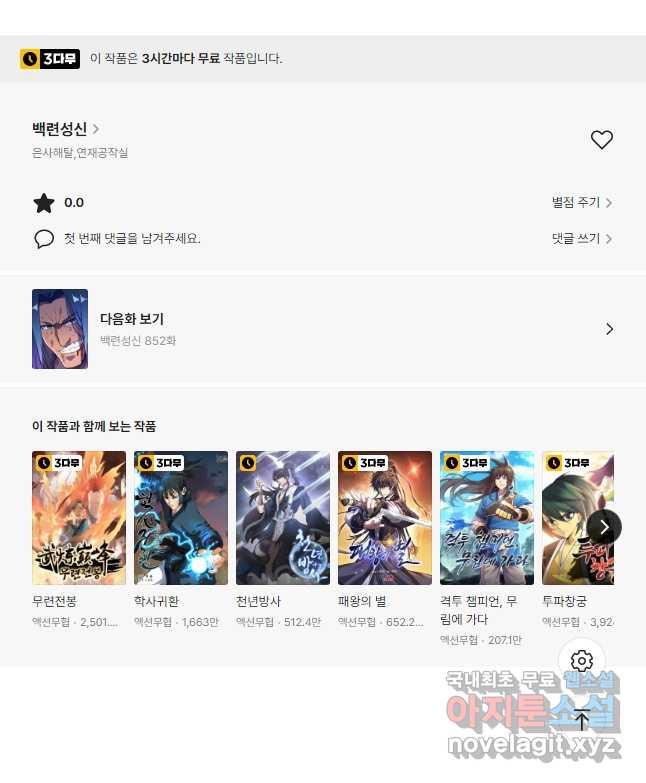The height and width of the screenshot is (783, 646).
Task: Open the 패왕의 별 comic card
Action: [385, 518]
